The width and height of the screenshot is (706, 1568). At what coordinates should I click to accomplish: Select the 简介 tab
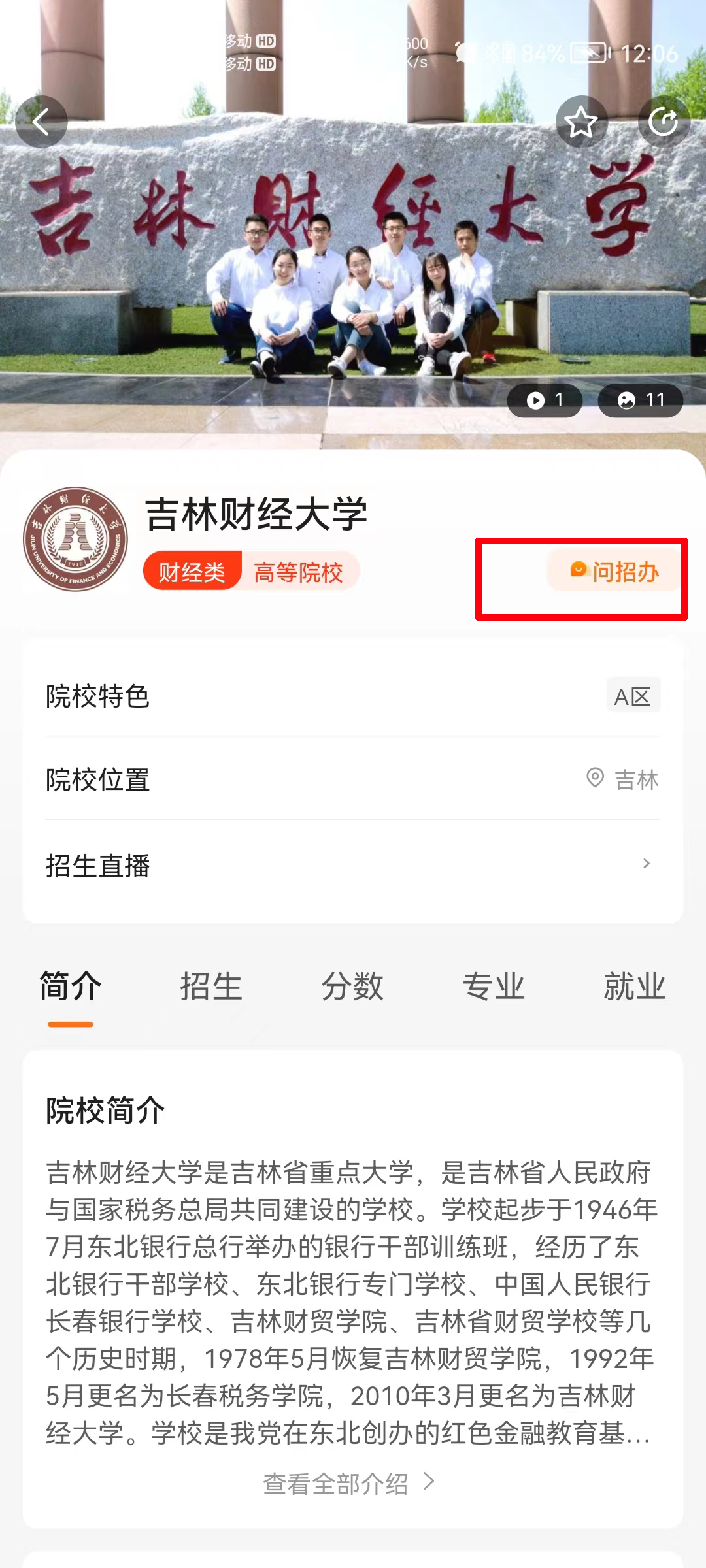tap(71, 987)
